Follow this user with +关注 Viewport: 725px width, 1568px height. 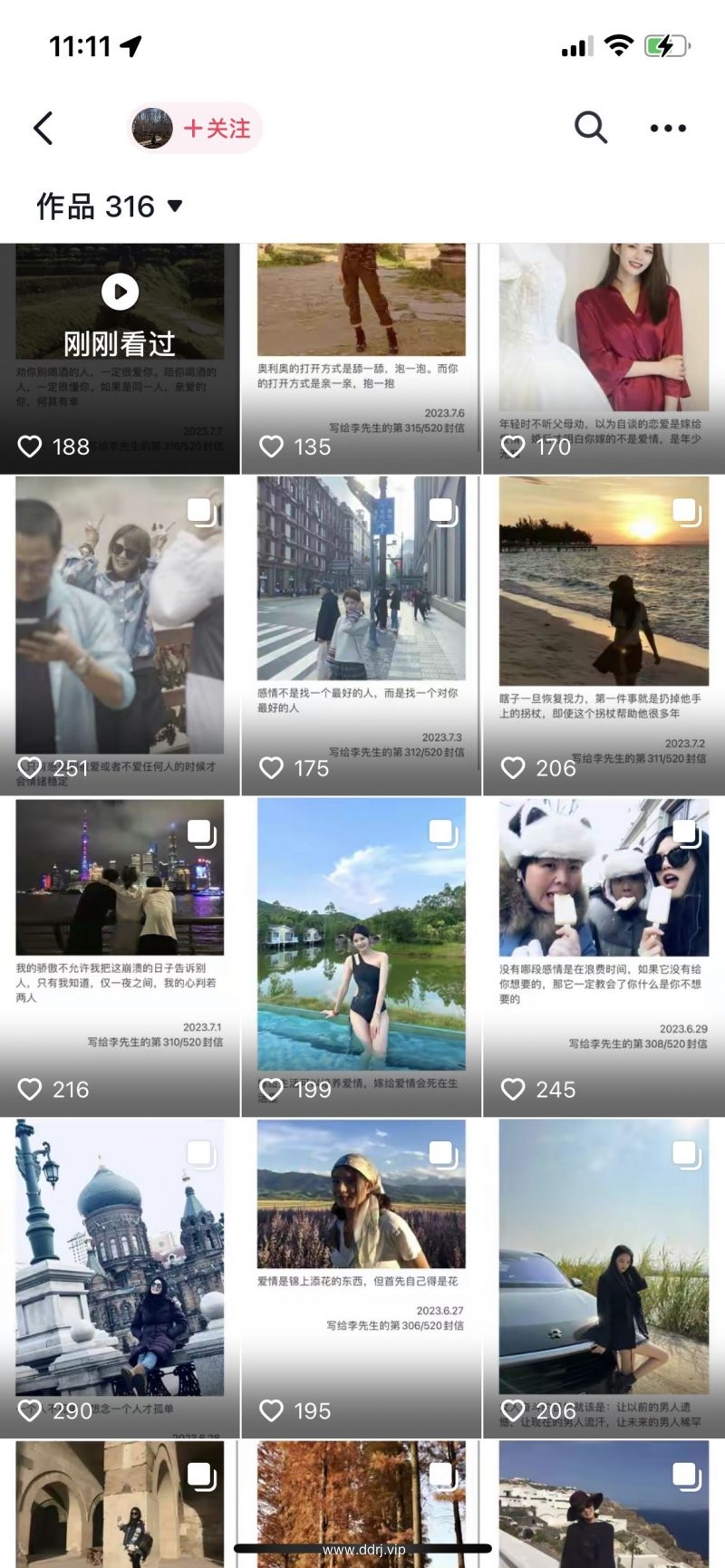[217, 128]
